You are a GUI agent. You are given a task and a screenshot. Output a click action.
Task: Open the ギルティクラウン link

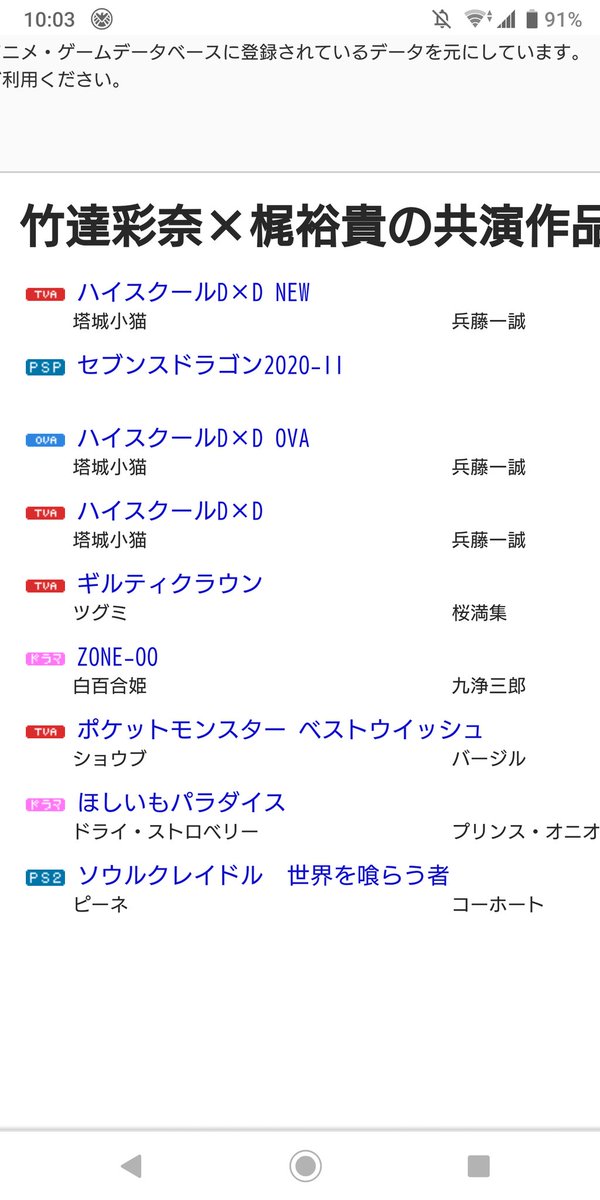click(x=170, y=584)
